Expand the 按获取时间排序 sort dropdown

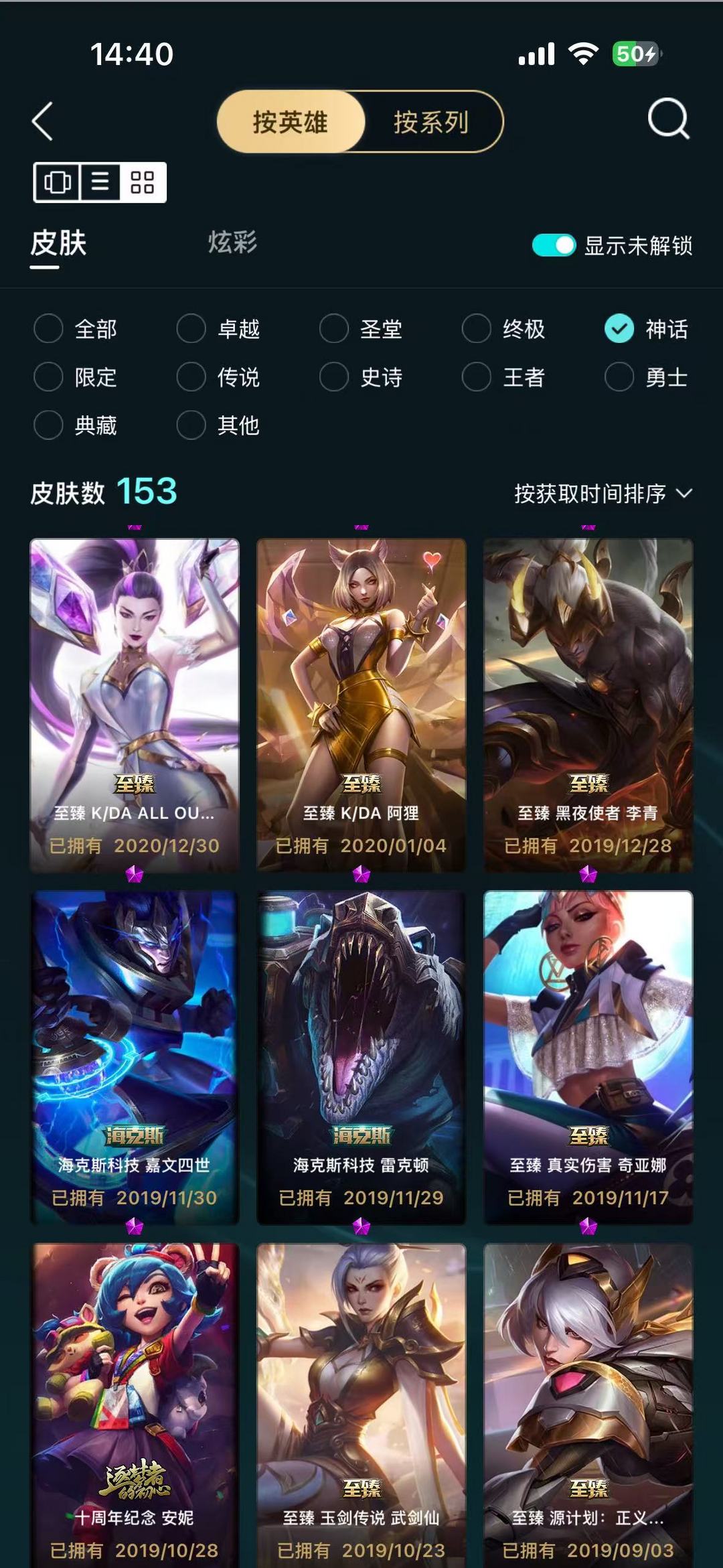pyautogui.click(x=603, y=494)
